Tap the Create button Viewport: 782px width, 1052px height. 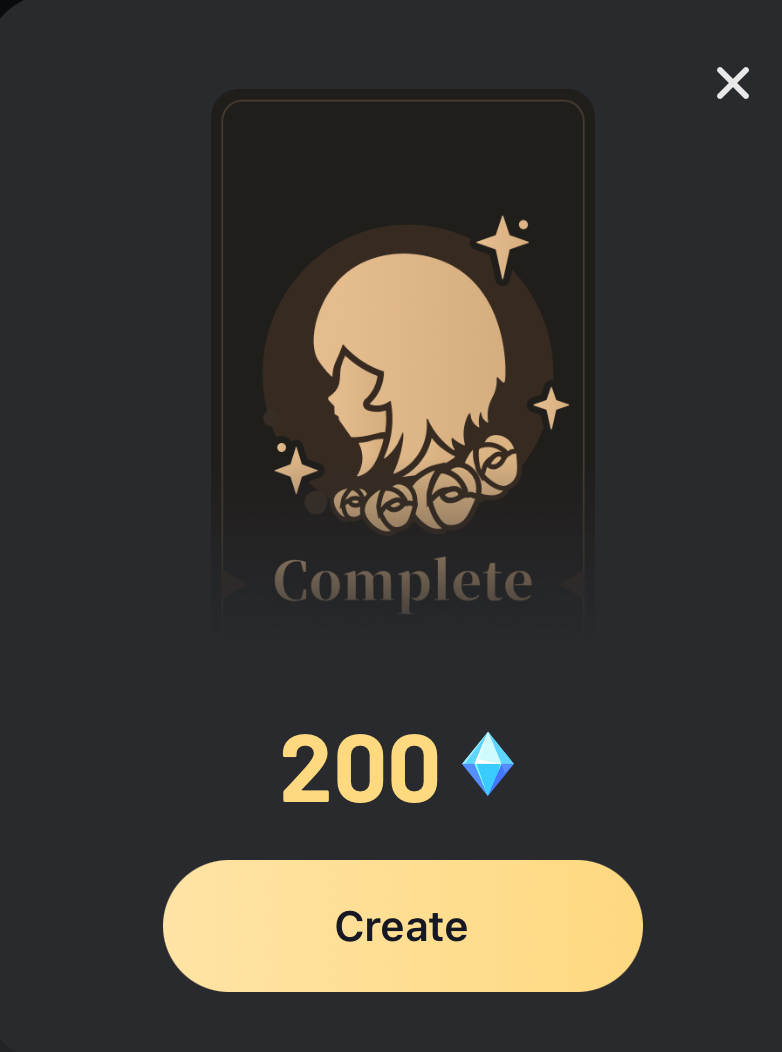(x=402, y=926)
